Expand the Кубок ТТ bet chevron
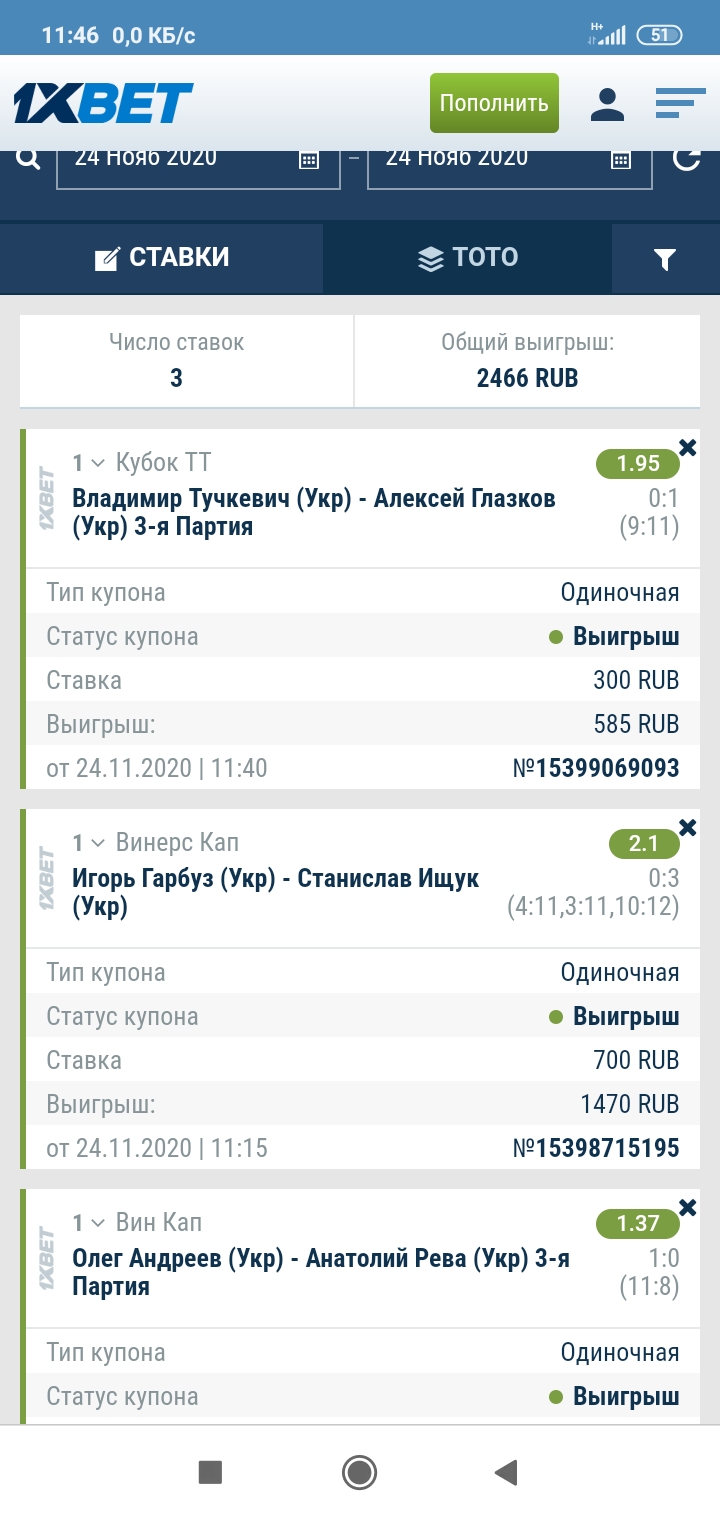 coord(98,463)
